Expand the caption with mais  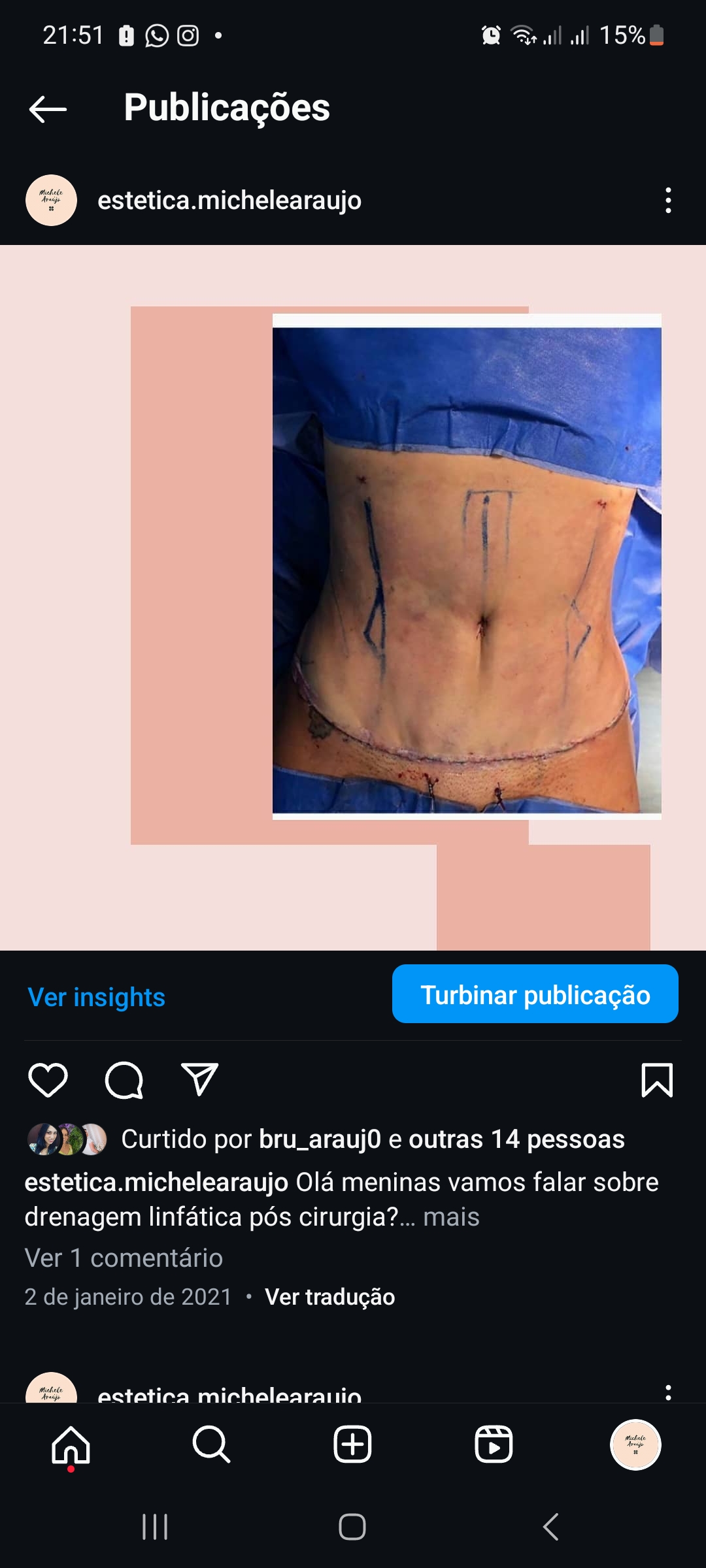tap(451, 1217)
